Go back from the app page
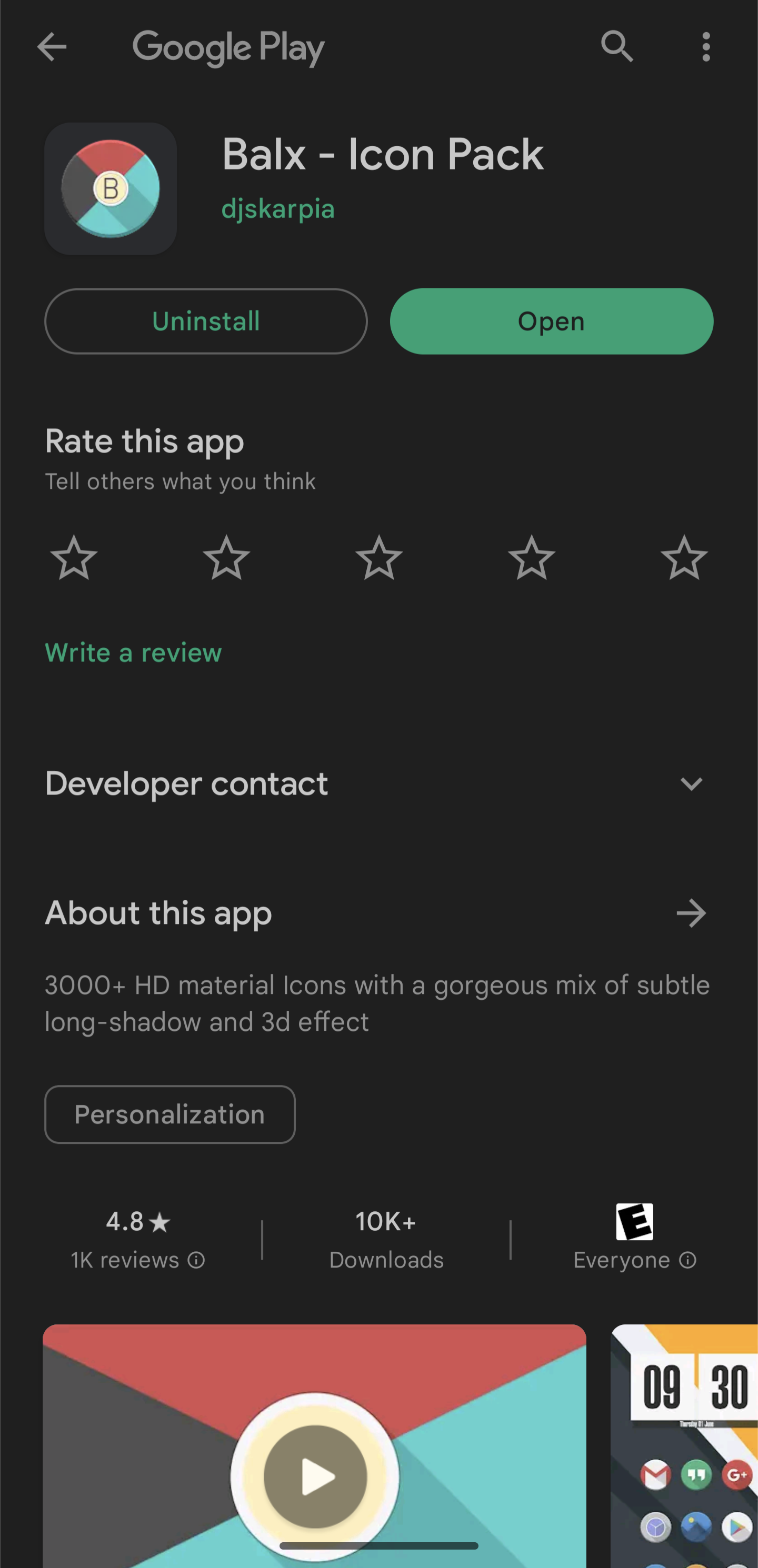The image size is (758, 1568). (x=52, y=47)
